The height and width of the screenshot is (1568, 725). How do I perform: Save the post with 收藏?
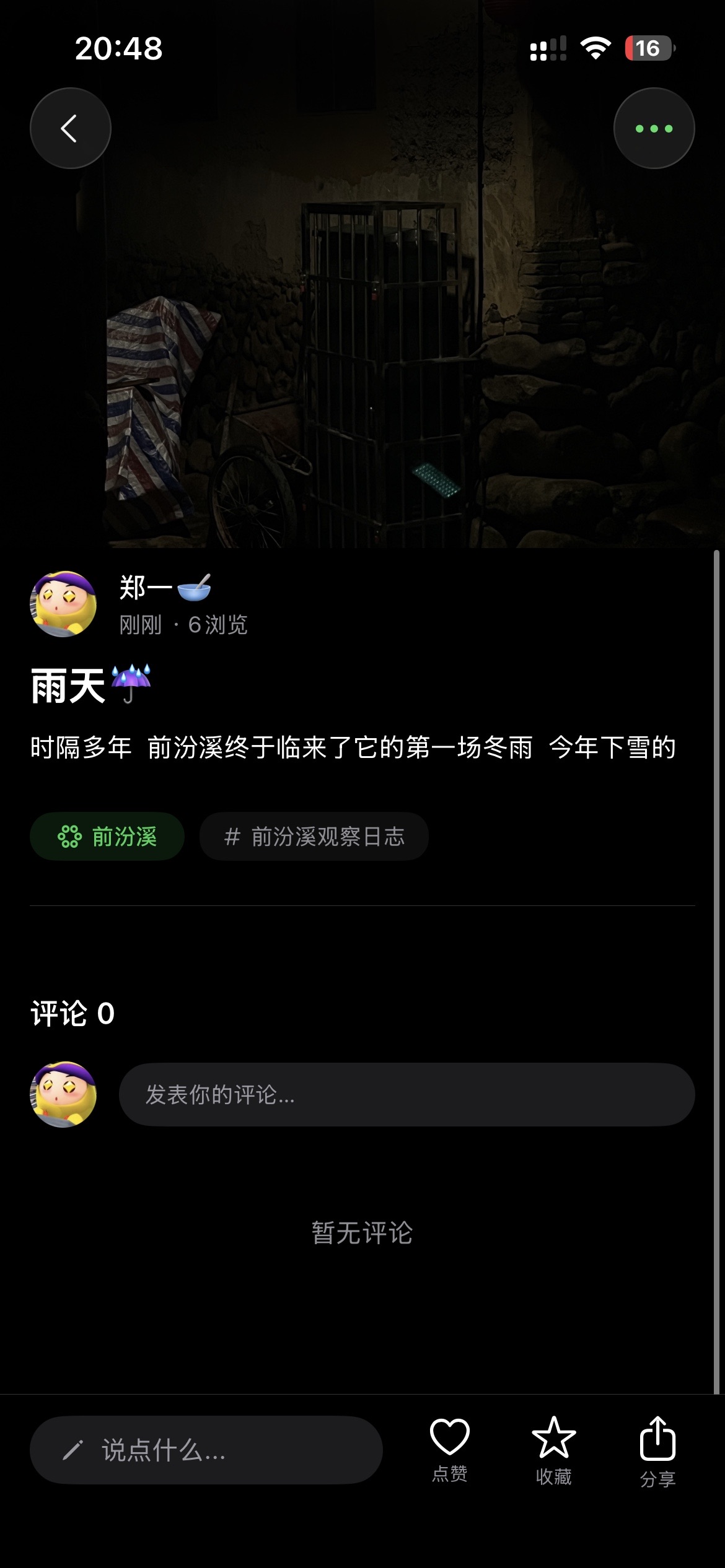(x=553, y=1448)
